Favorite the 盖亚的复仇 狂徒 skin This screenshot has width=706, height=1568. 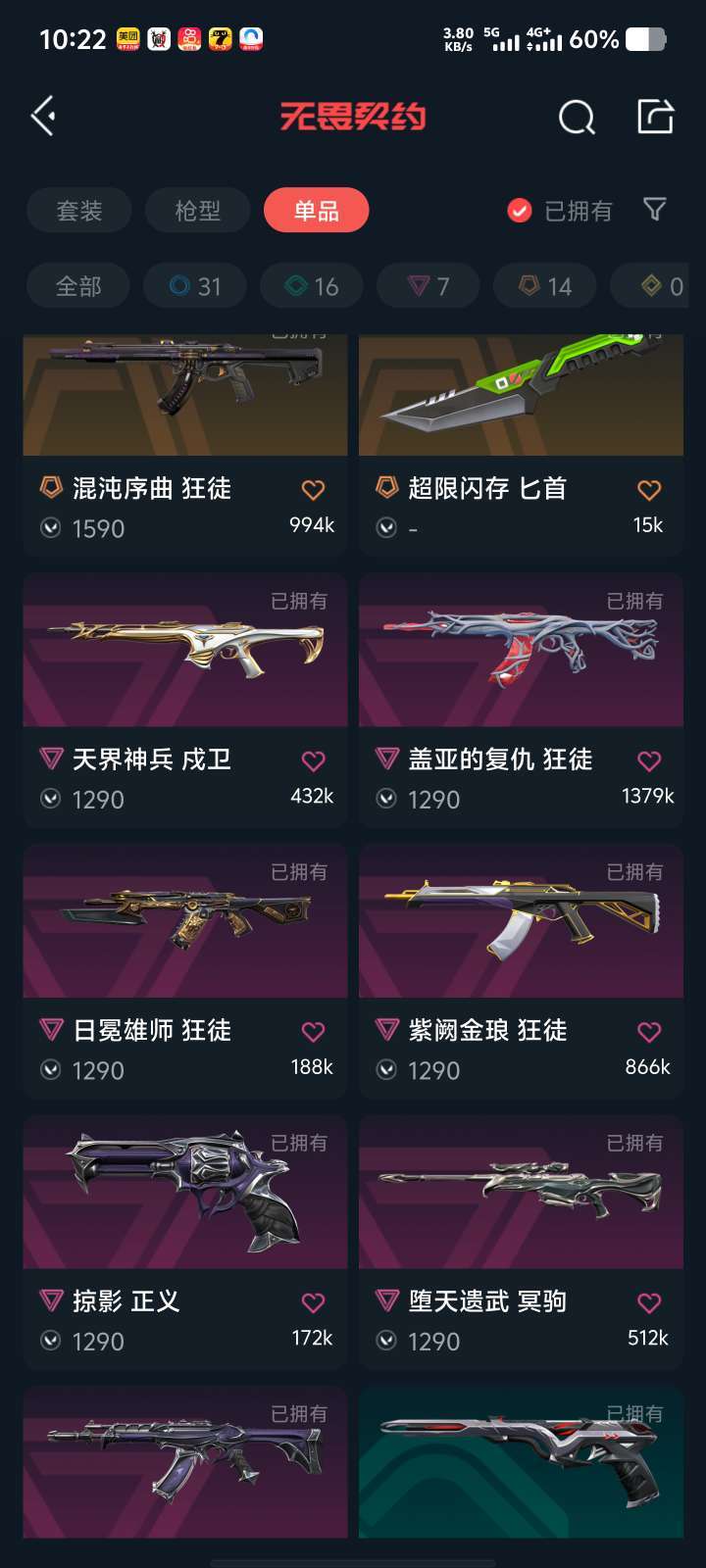coord(648,759)
